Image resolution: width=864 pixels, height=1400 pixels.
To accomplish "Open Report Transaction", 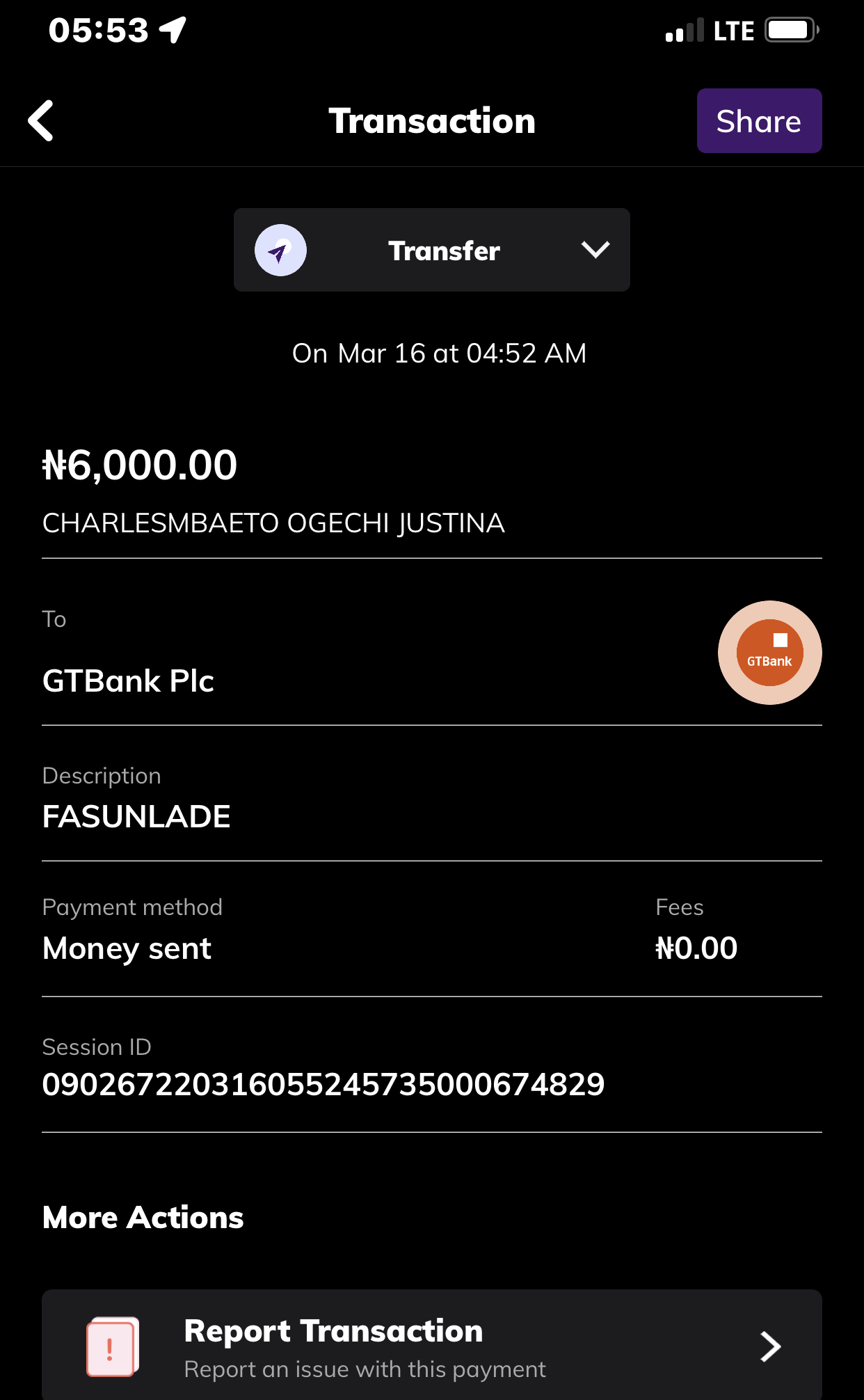I will click(x=431, y=1346).
